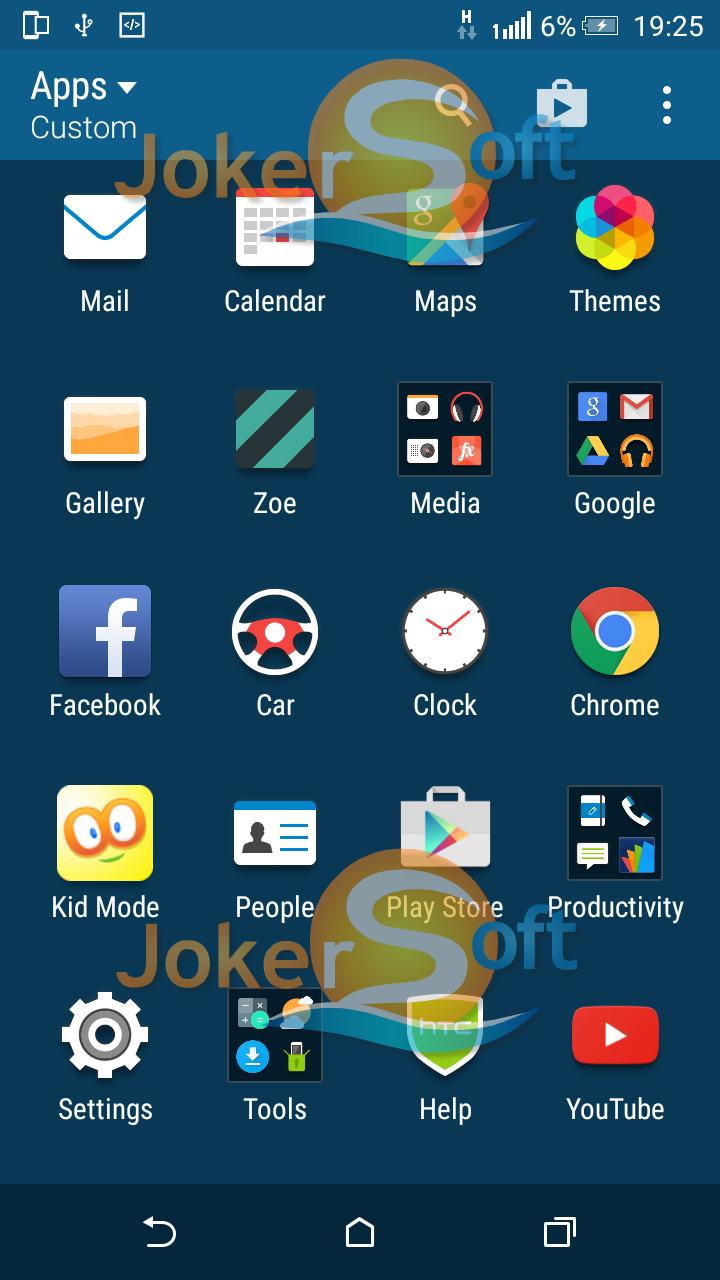This screenshot has height=1280, width=720.
Task: Open the Calendar app
Action: [275, 229]
